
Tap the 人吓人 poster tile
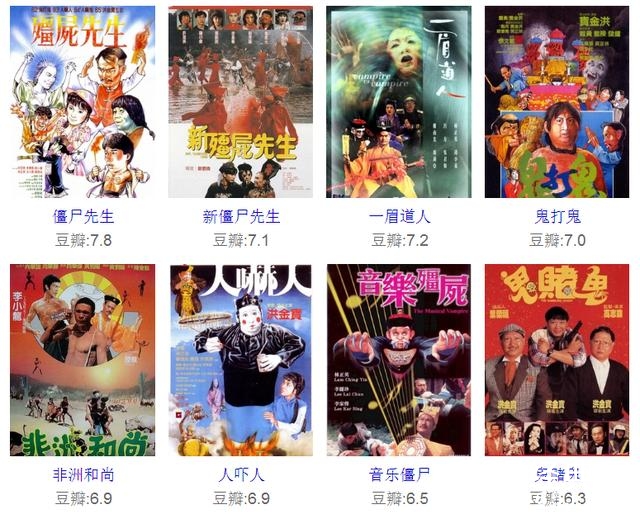point(241,360)
